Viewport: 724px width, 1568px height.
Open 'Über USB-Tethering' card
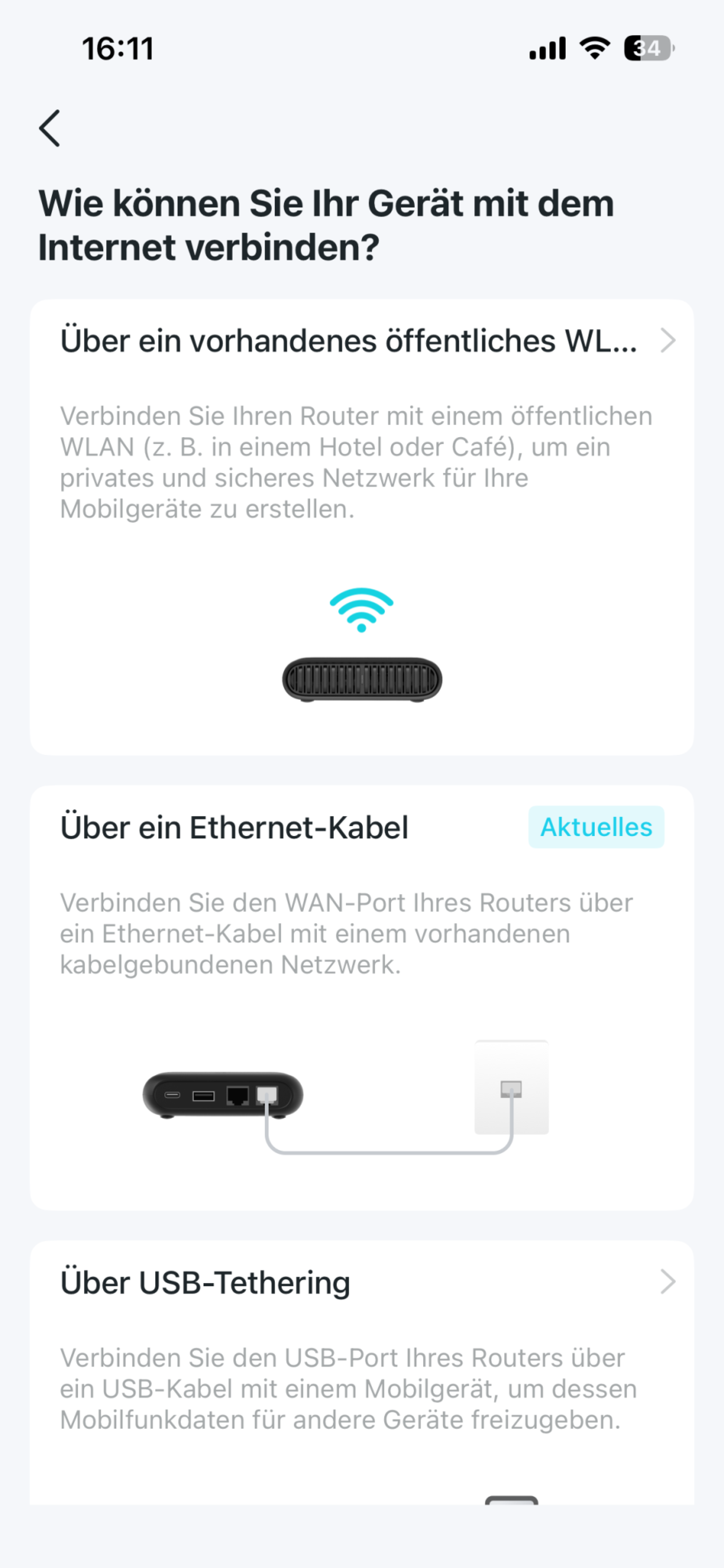204,1281
